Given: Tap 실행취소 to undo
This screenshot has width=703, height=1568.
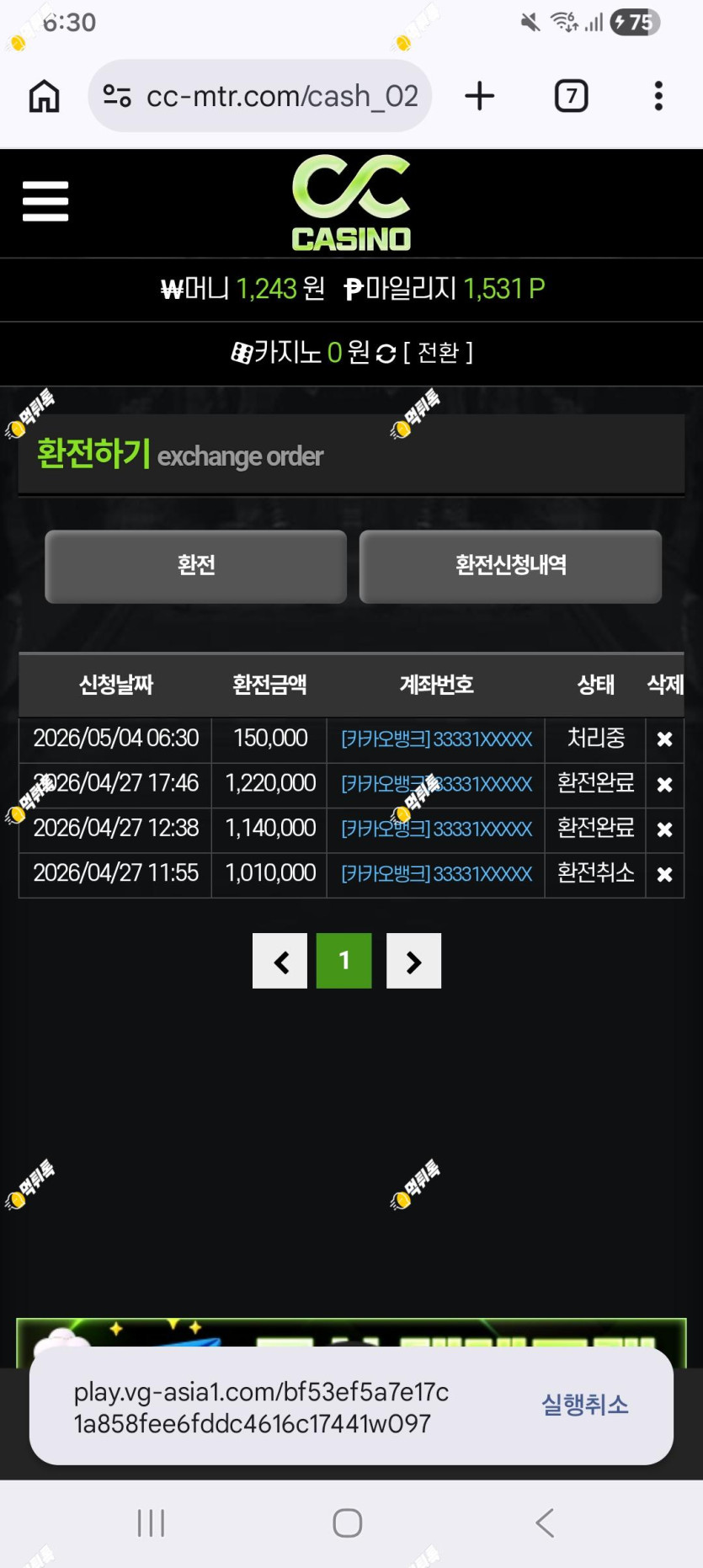Looking at the screenshot, I should [585, 1405].
